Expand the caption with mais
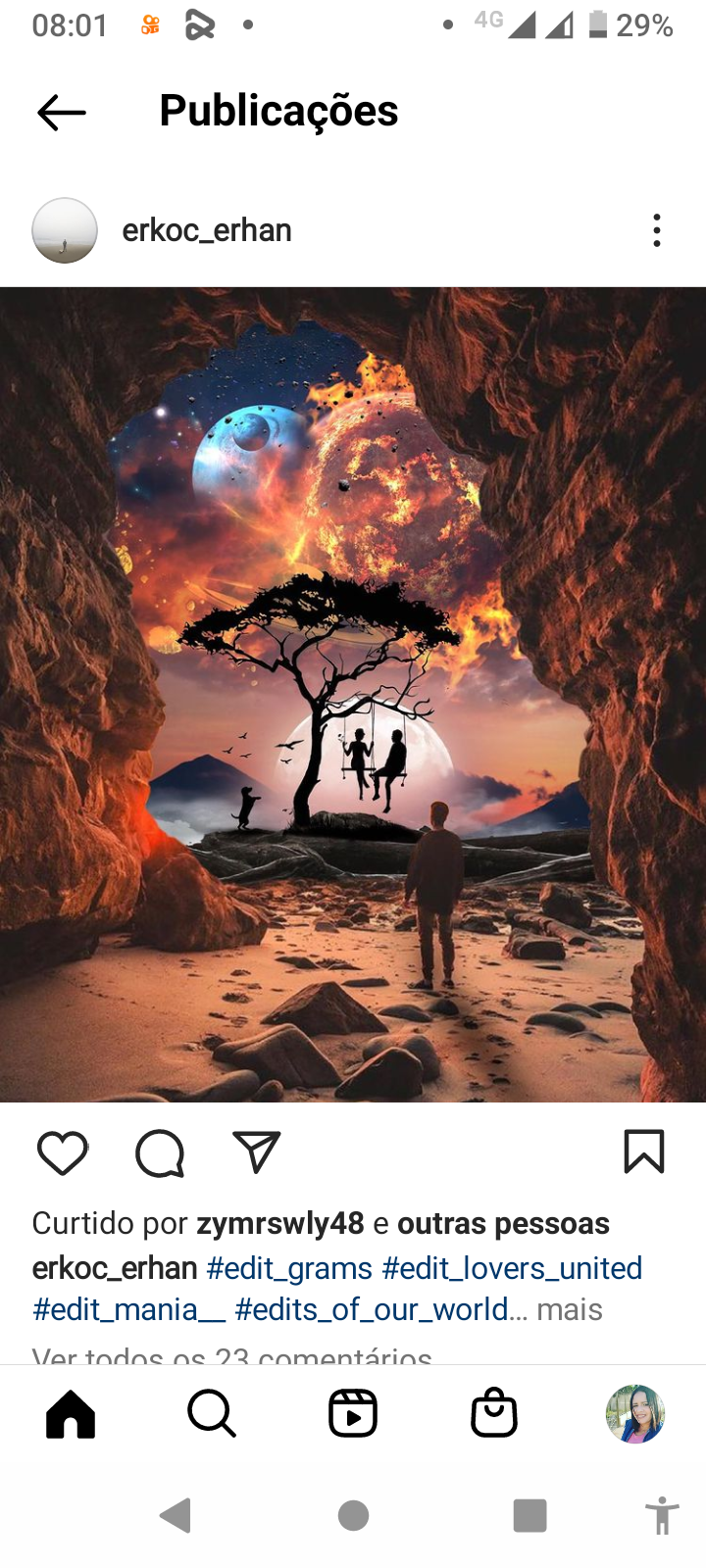Image resolution: width=706 pixels, height=1568 pixels. [x=570, y=1310]
